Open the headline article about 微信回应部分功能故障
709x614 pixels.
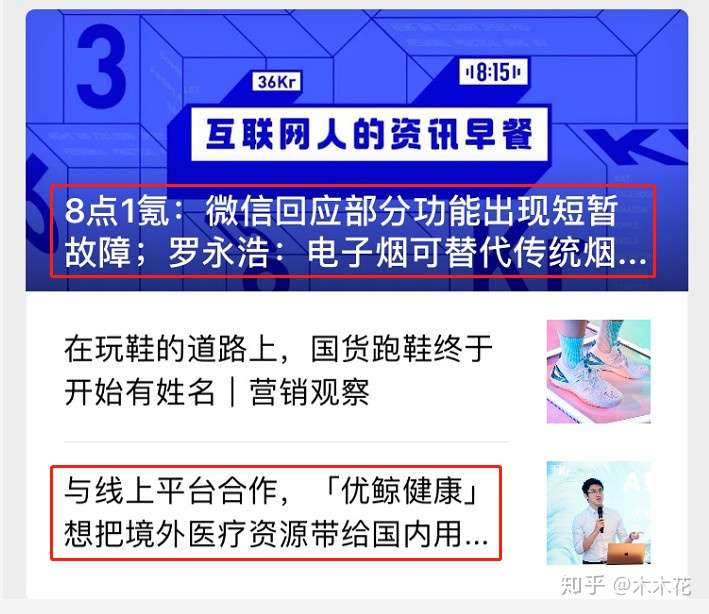pos(350,230)
